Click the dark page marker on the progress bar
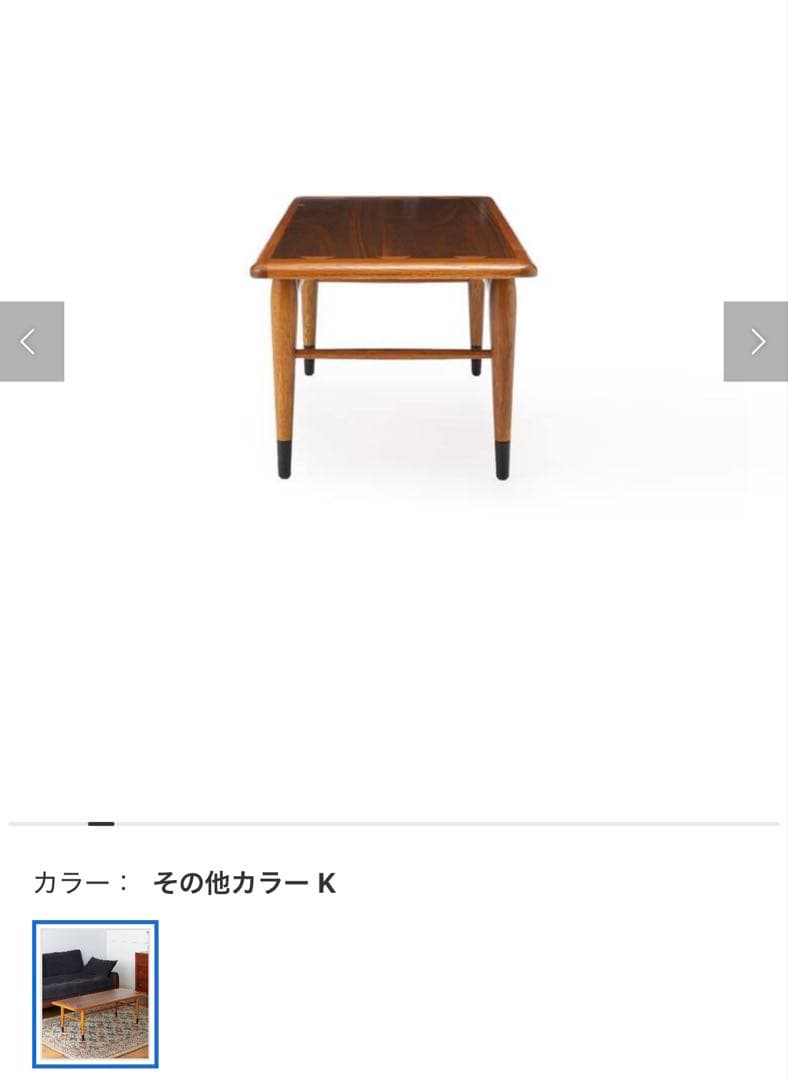788x1080 pixels. pos(103,824)
